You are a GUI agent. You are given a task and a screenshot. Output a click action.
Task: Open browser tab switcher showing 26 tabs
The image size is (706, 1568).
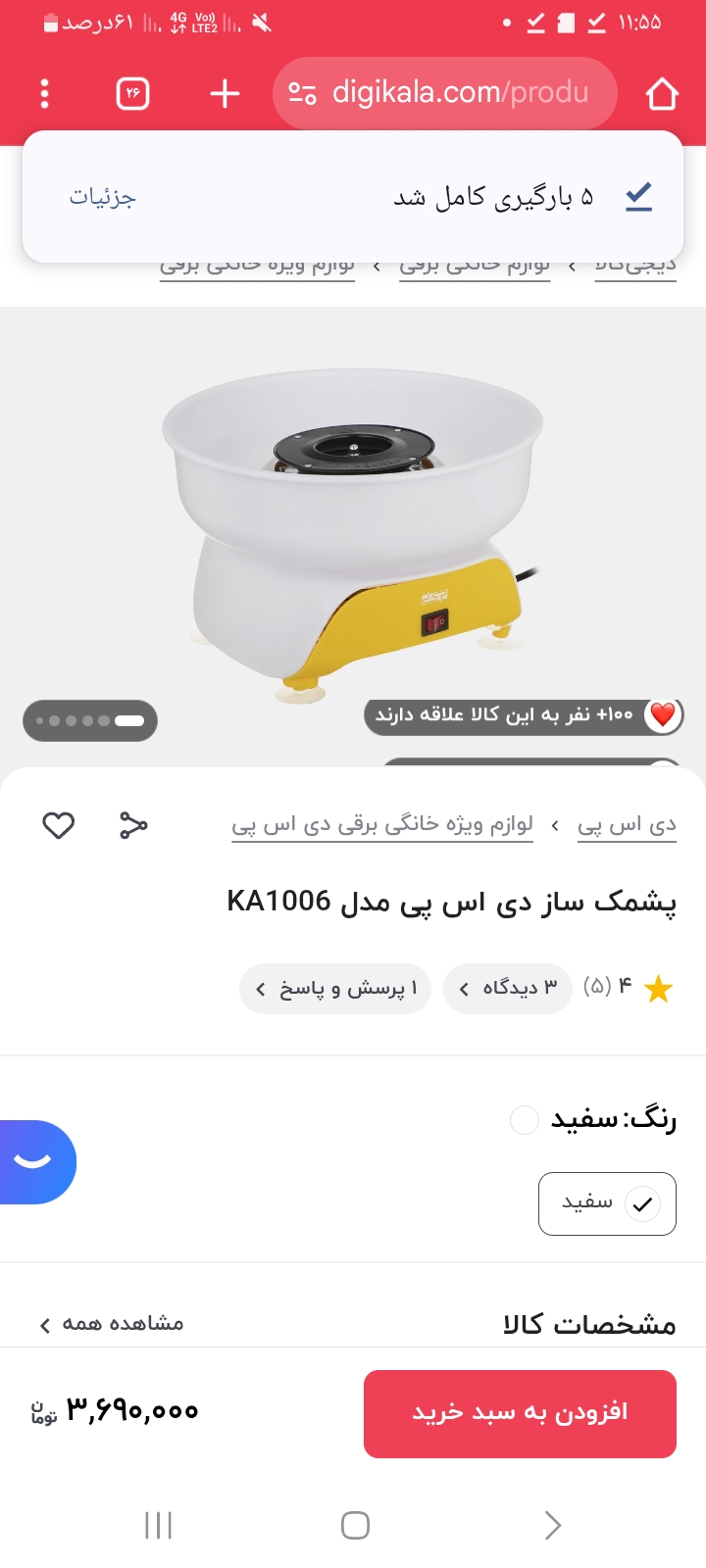pos(132,93)
